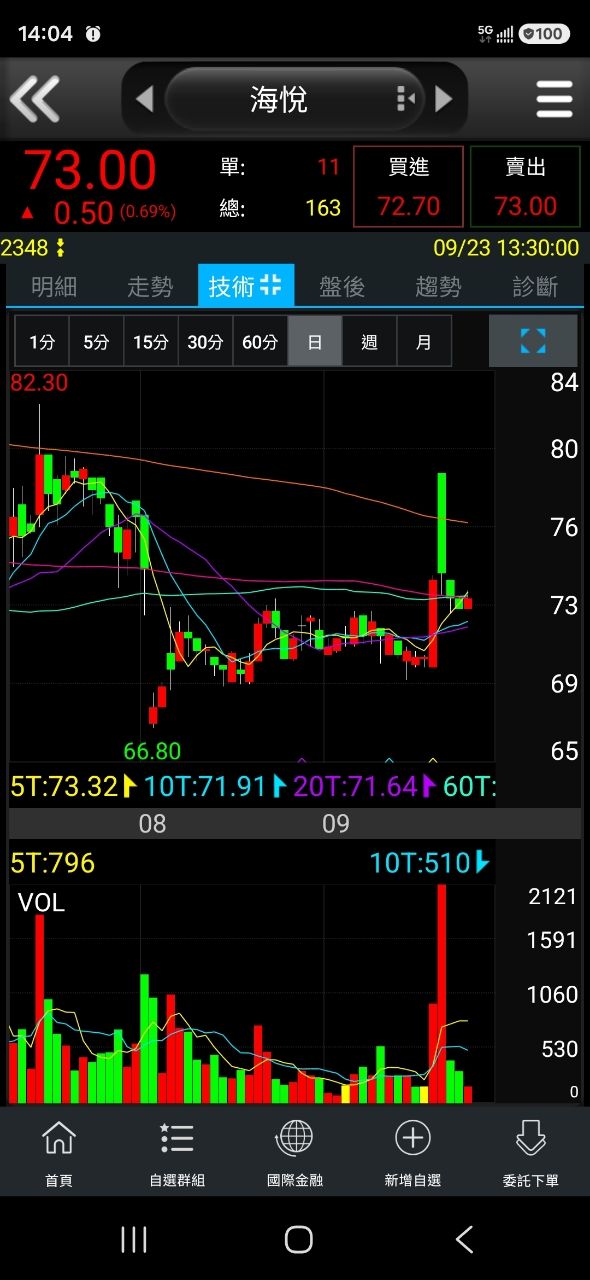Tap the 買進 buy button
The height and width of the screenshot is (1280, 590).
[409, 187]
